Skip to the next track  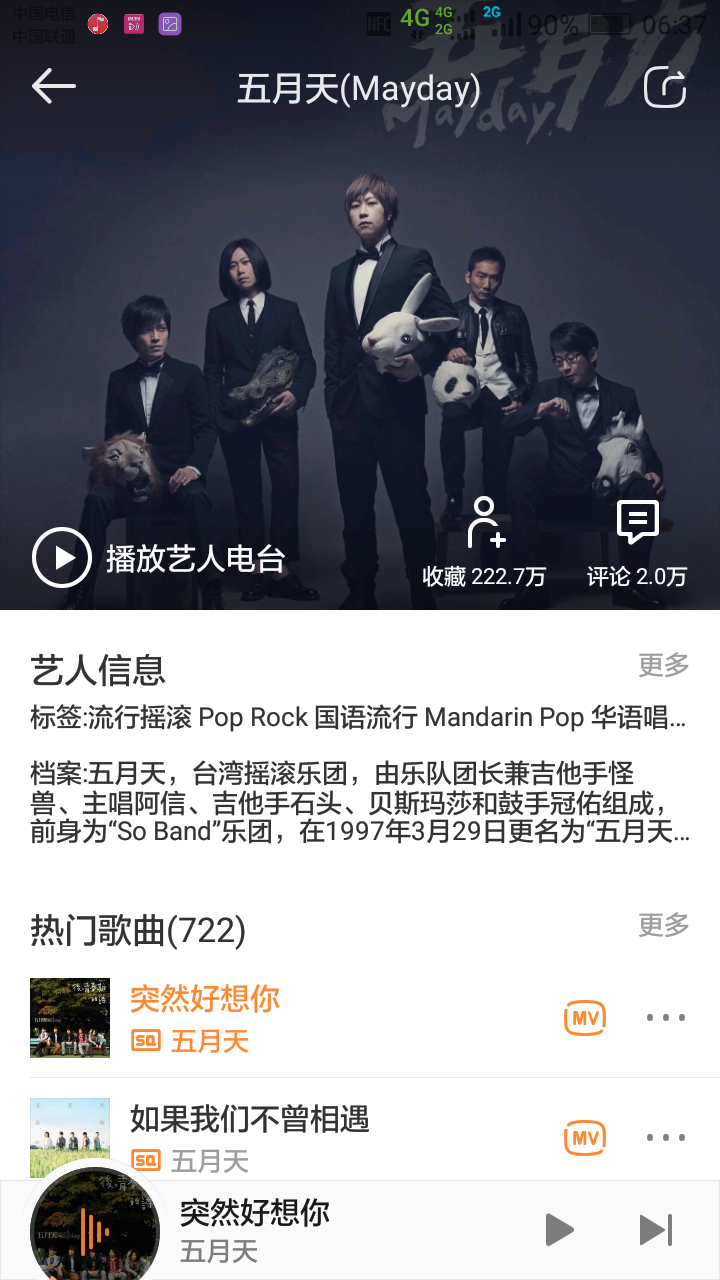click(656, 1230)
